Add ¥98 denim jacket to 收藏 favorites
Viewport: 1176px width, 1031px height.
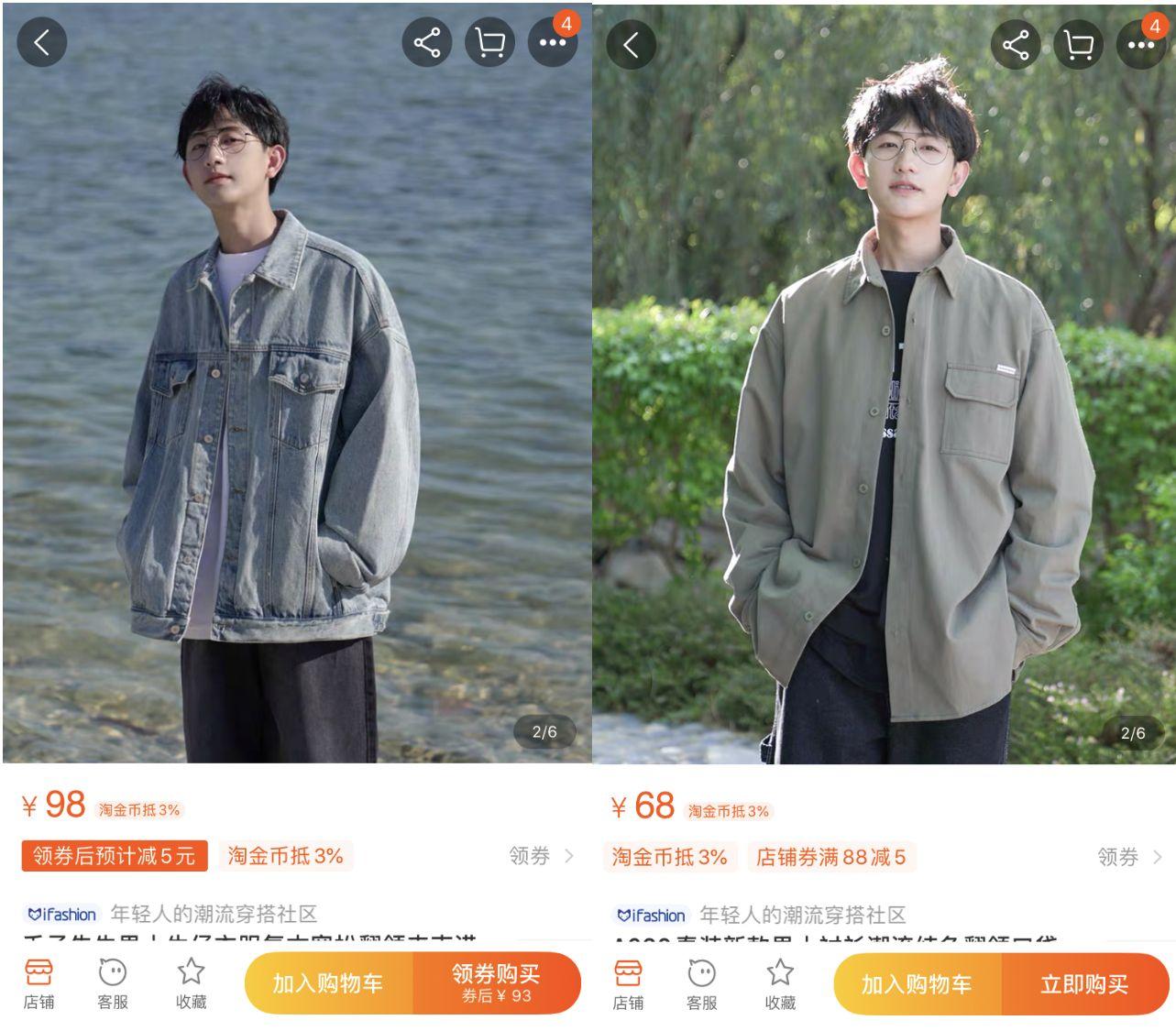click(x=191, y=983)
